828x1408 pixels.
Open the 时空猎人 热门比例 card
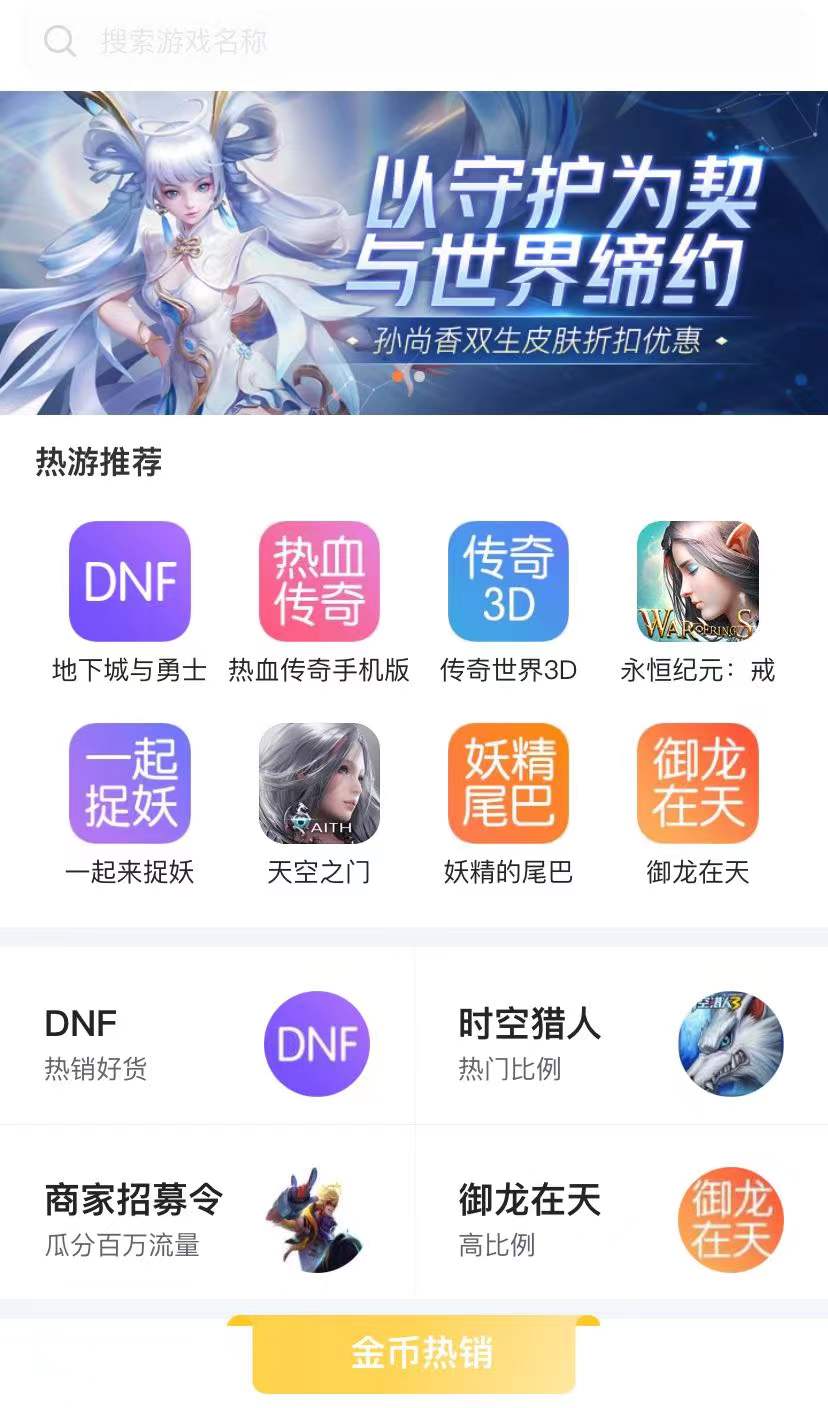[x=621, y=1043]
